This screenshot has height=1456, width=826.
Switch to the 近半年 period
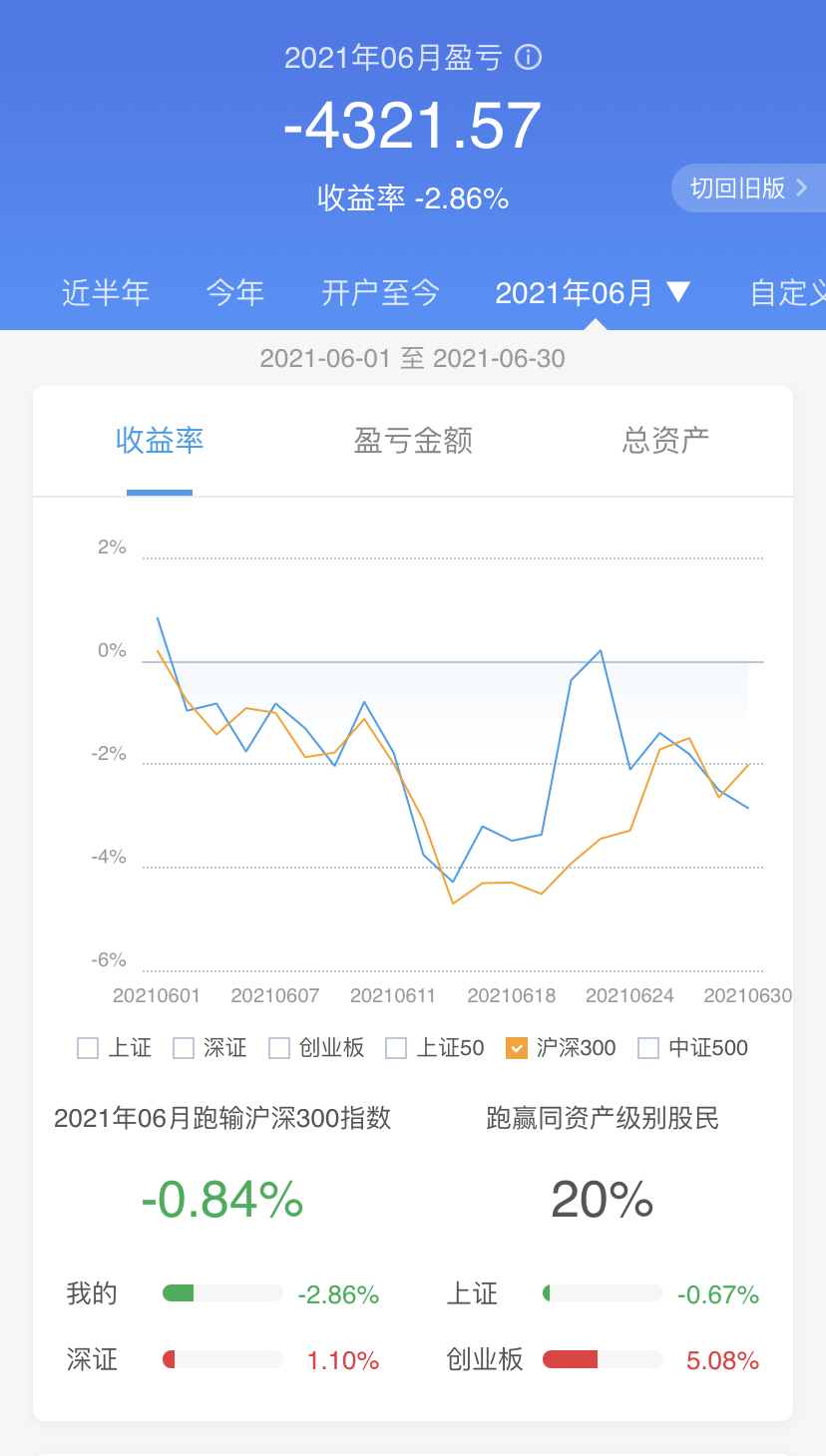[x=106, y=292]
